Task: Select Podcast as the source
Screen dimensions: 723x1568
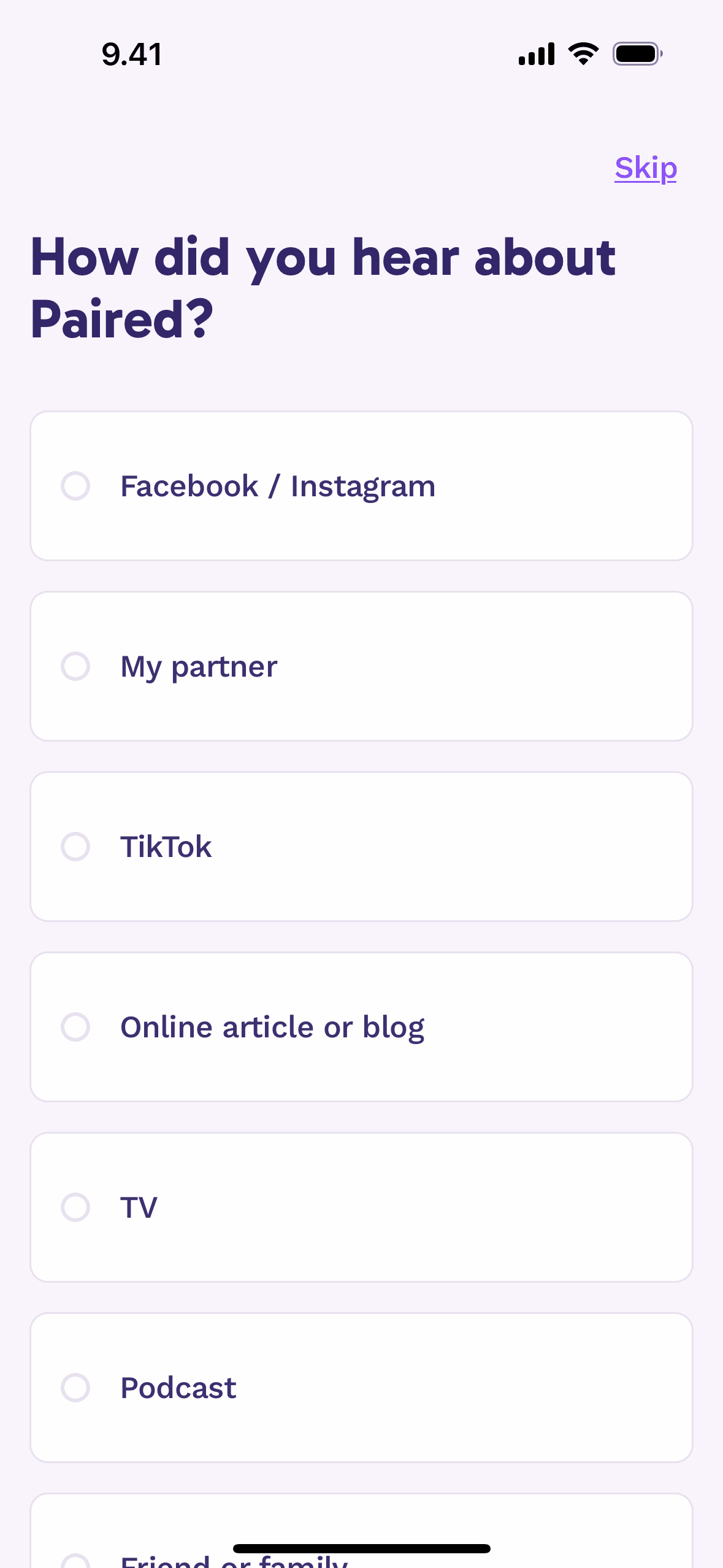Action: 361,1388
